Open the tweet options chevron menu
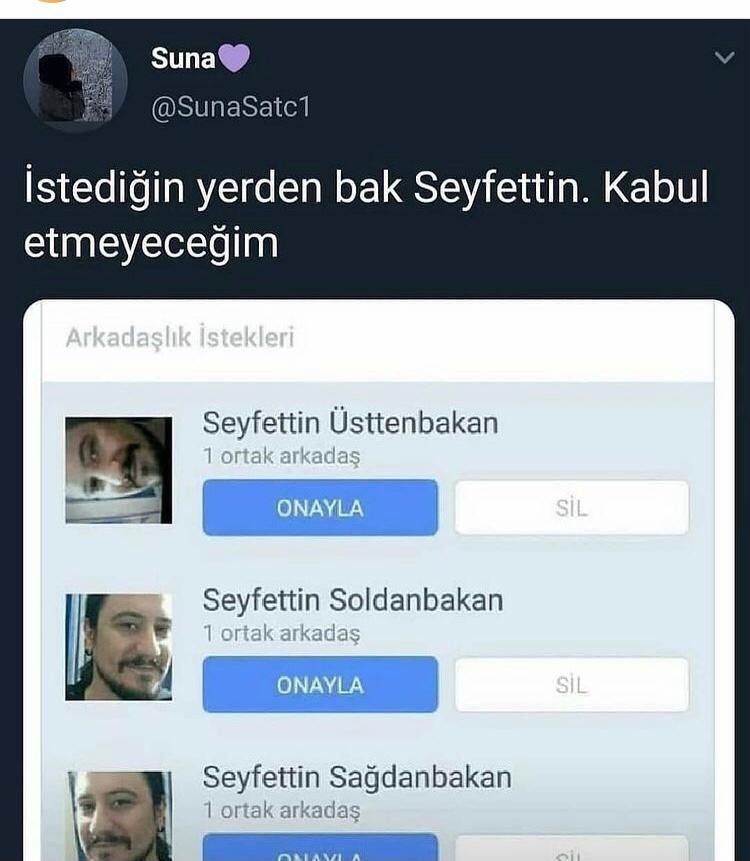The height and width of the screenshot is (861, 750). click(x=725, y=59)
